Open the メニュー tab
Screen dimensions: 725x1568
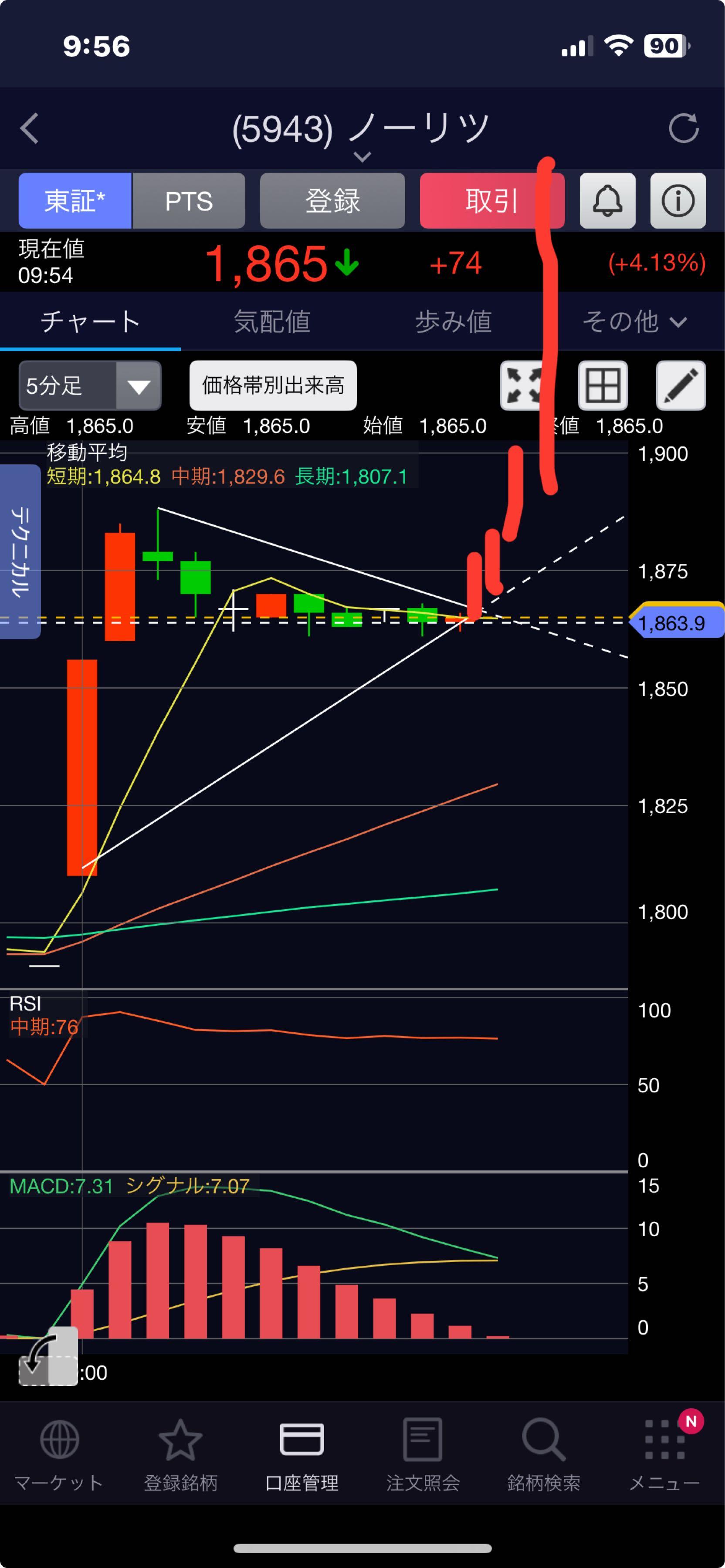[664, 1455]
